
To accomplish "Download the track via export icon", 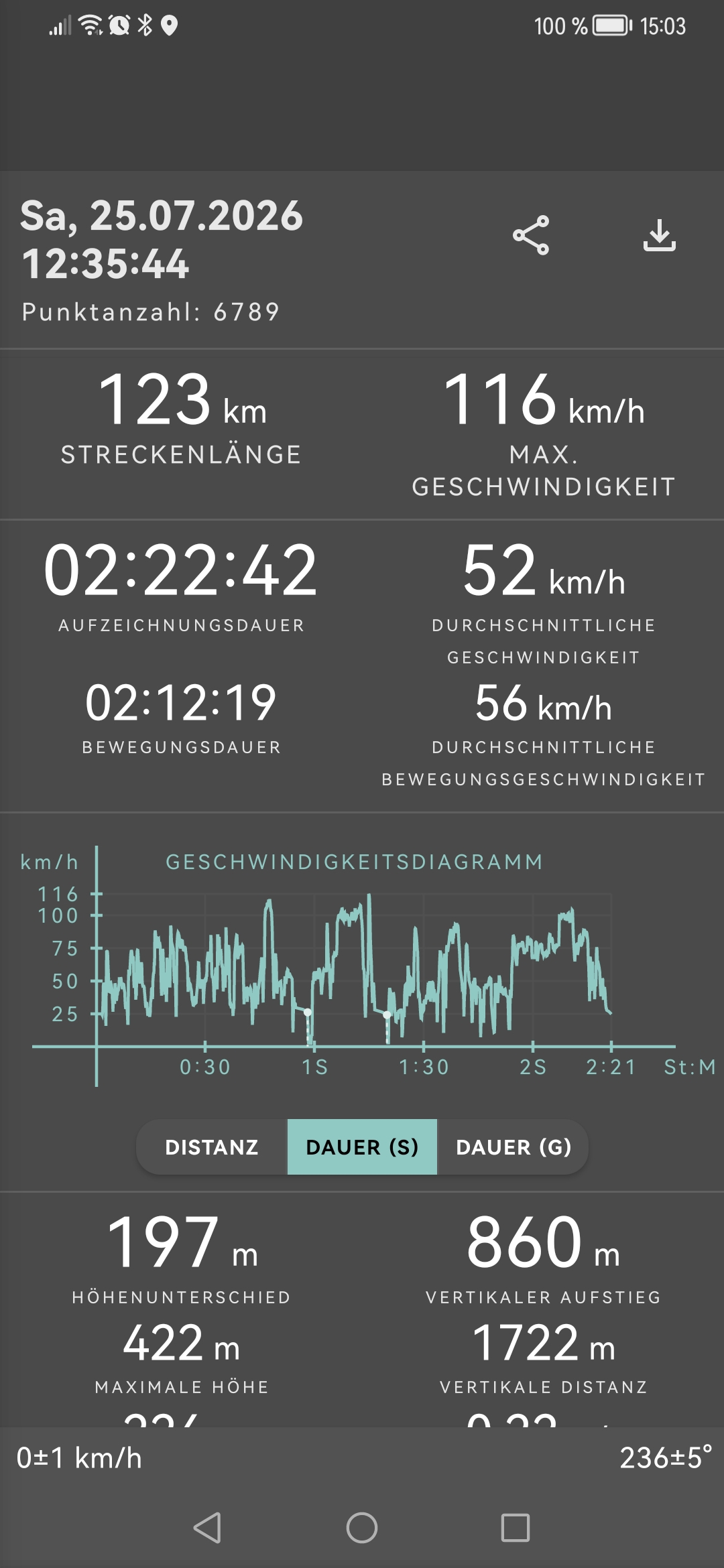I will coord(660,235).
